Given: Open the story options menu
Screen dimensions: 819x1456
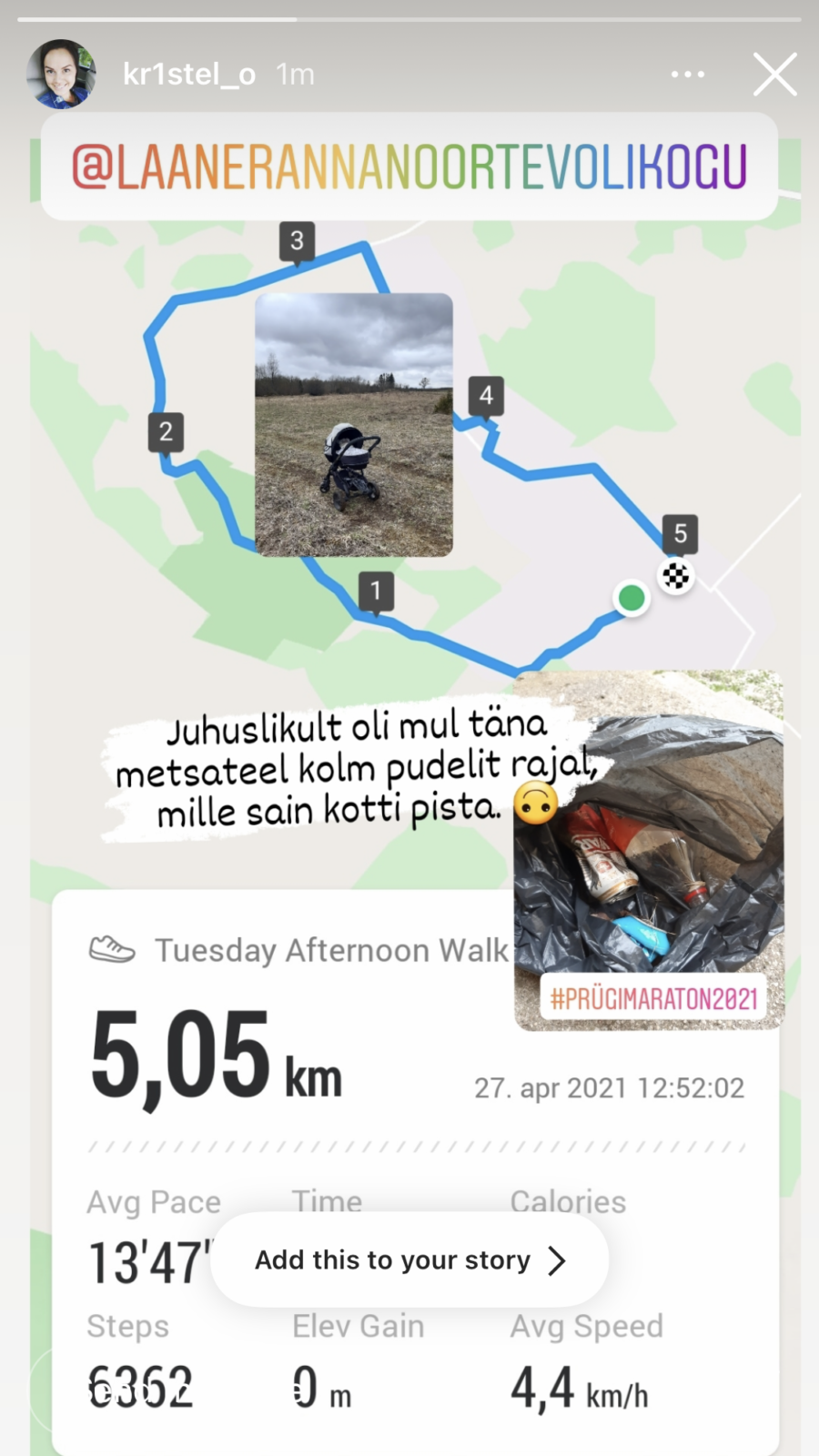Looking at the screenshot, I should click(687, 75).
